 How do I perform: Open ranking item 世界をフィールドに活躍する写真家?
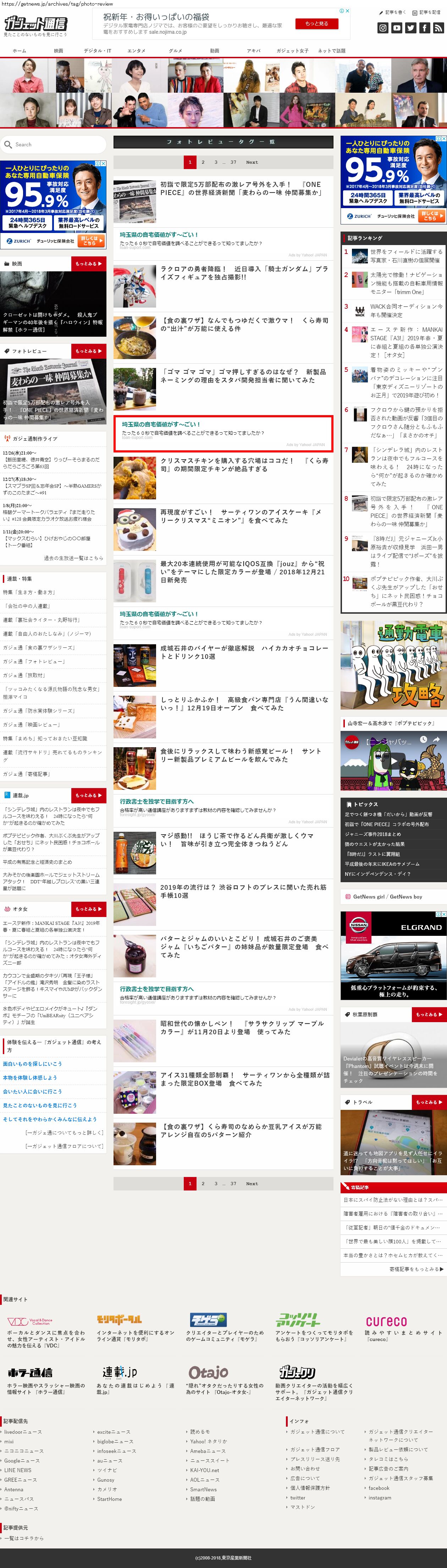click(405, 255)
